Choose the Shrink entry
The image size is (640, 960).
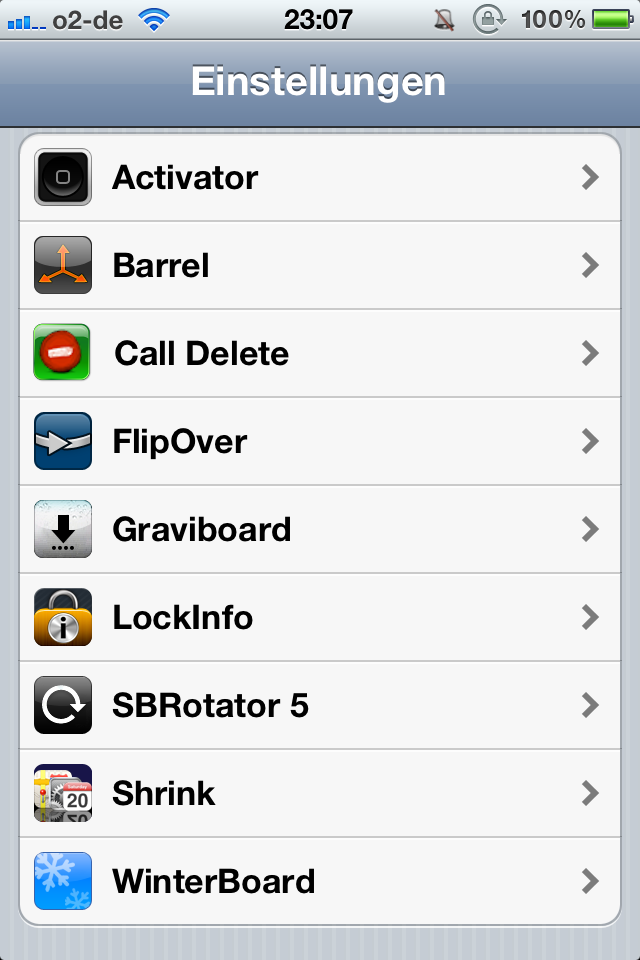[320, 794]
